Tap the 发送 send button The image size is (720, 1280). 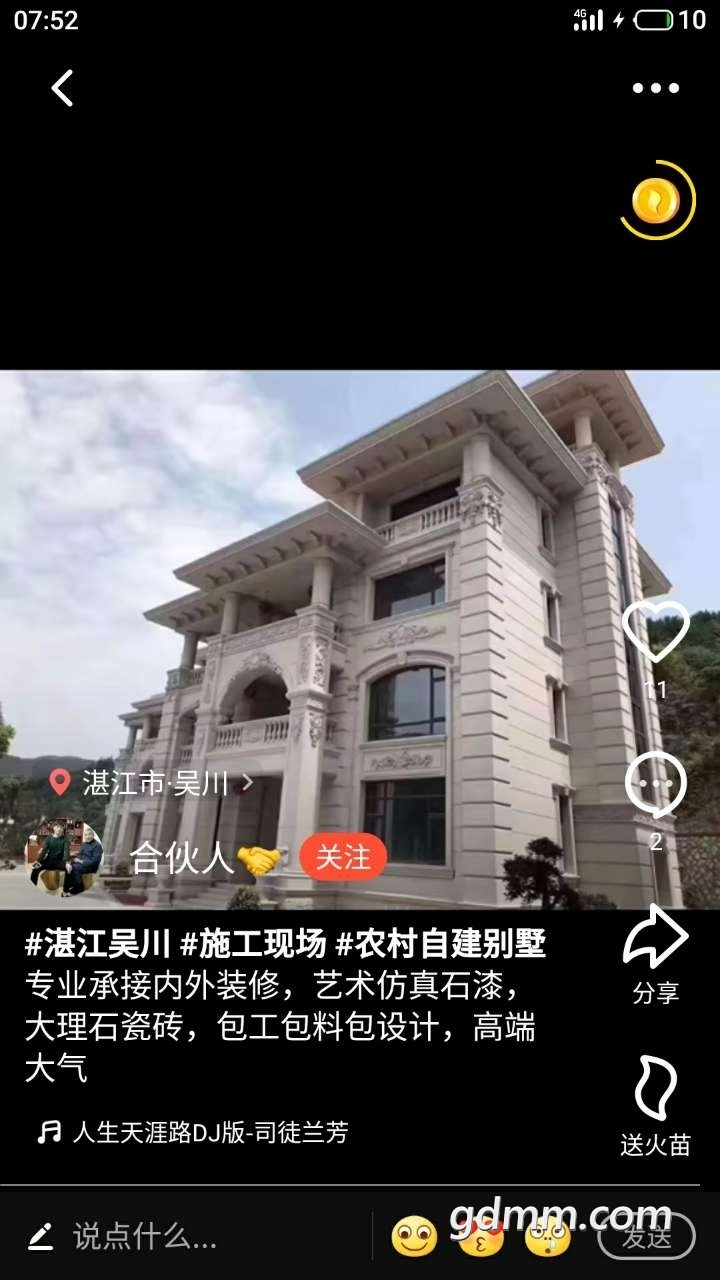647,1237
